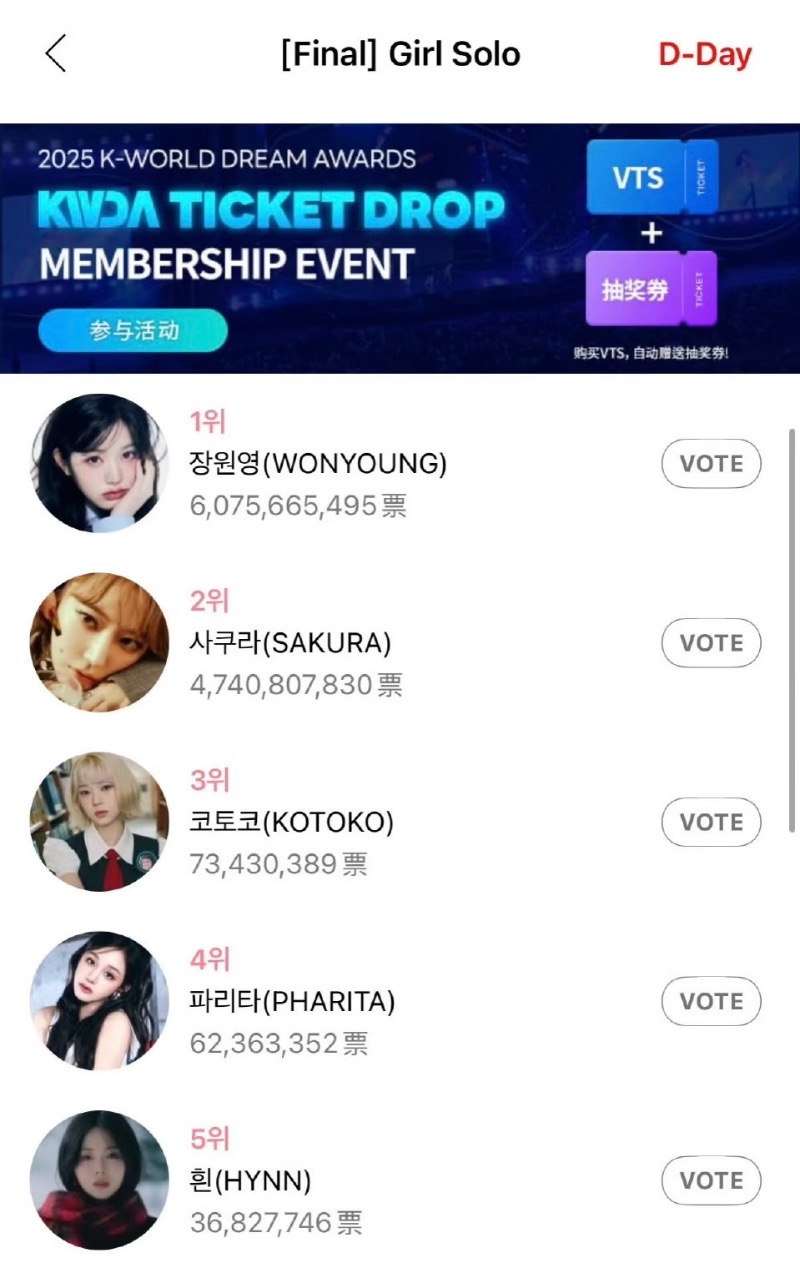This screenshot has height=1263, width=800.
Task: Go back using the top arrow
Action: 56,54
